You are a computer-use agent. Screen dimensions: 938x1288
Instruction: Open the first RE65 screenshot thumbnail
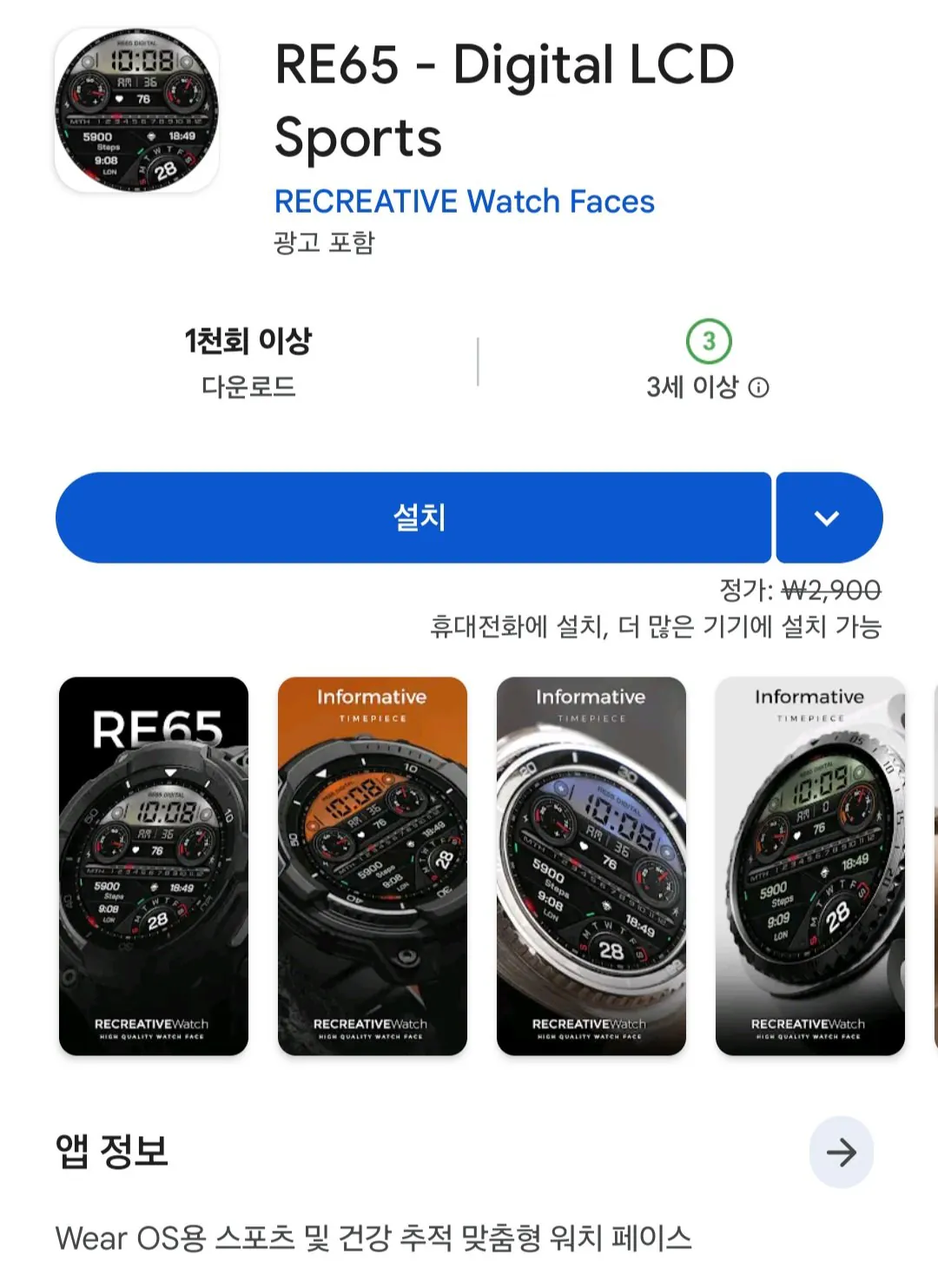(x=155, y=864)
